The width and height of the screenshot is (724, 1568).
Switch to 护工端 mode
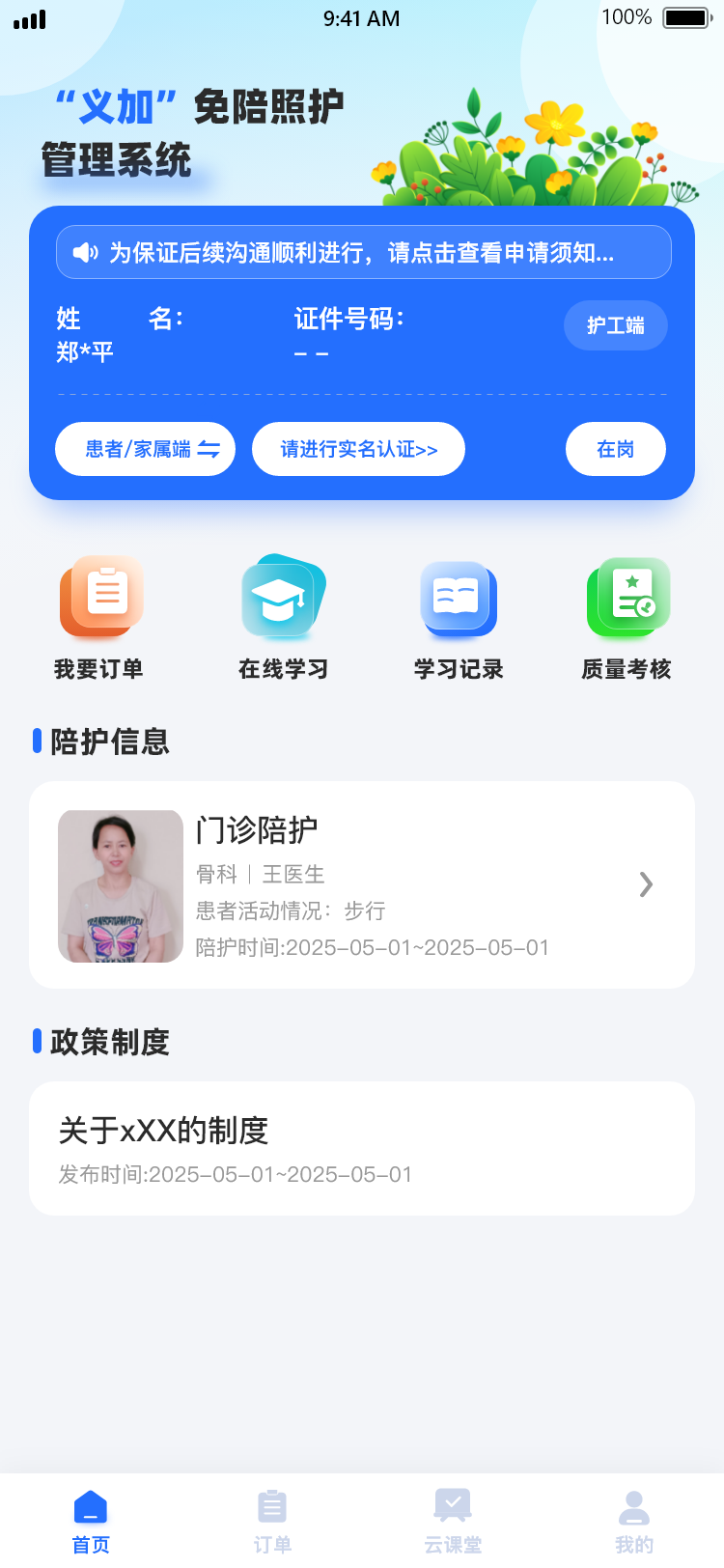[615, 325]
